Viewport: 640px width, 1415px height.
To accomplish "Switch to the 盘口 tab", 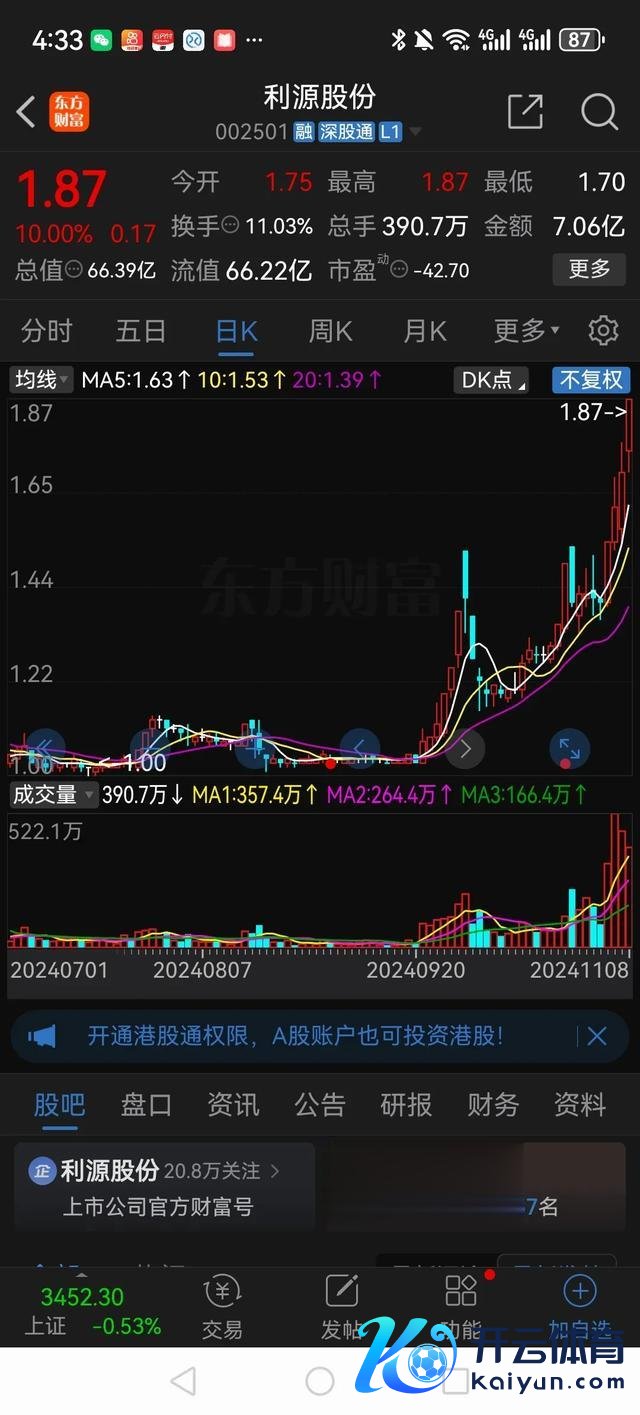I will 146,1104.
